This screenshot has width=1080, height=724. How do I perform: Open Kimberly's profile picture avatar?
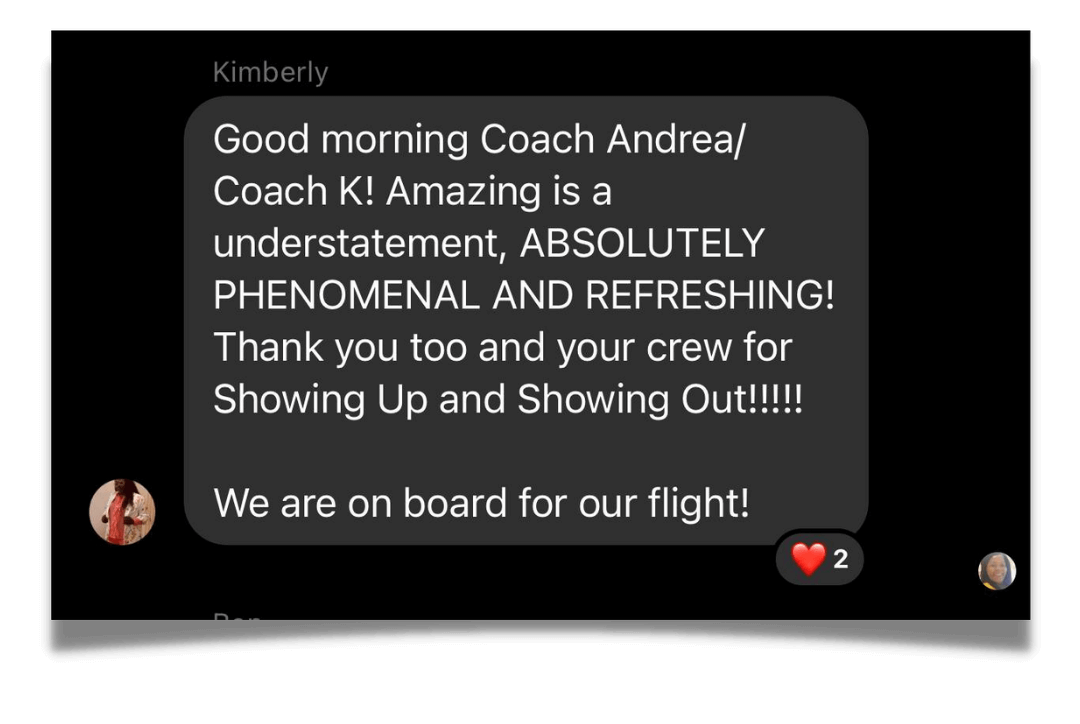pyautogui.click(x=122, y=512)
